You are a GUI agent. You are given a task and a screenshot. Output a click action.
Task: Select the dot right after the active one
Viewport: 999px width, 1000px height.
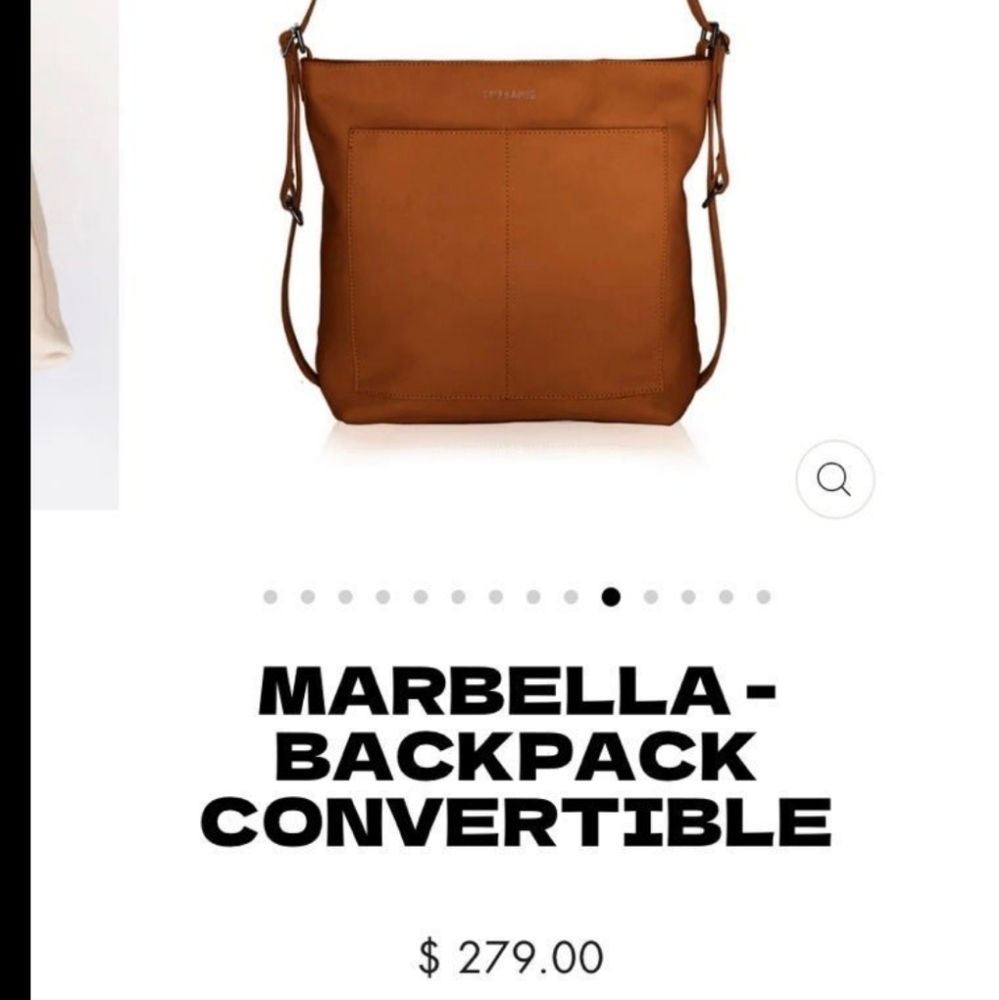coord(648,597)
